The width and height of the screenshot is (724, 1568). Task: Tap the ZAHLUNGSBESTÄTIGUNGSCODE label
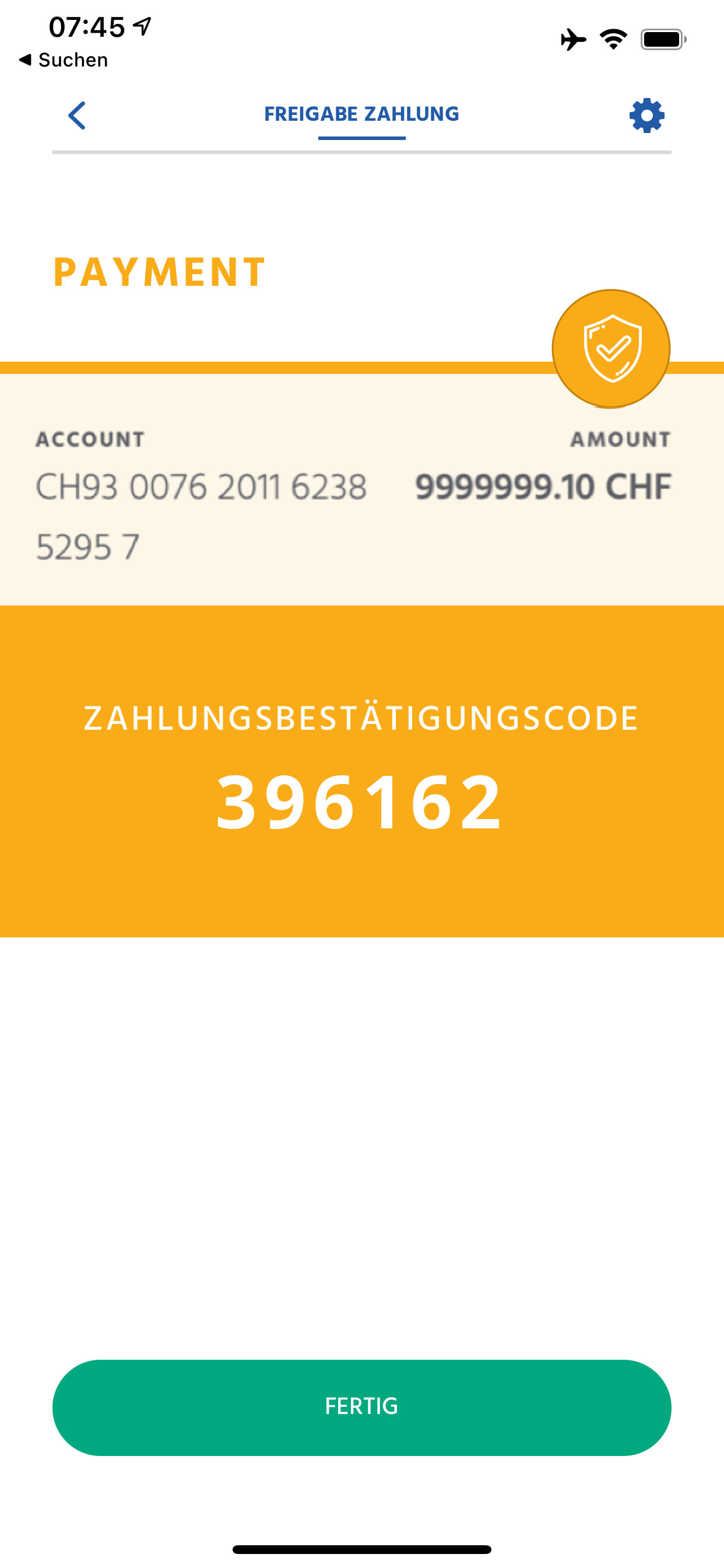click(x=361, y=718)
